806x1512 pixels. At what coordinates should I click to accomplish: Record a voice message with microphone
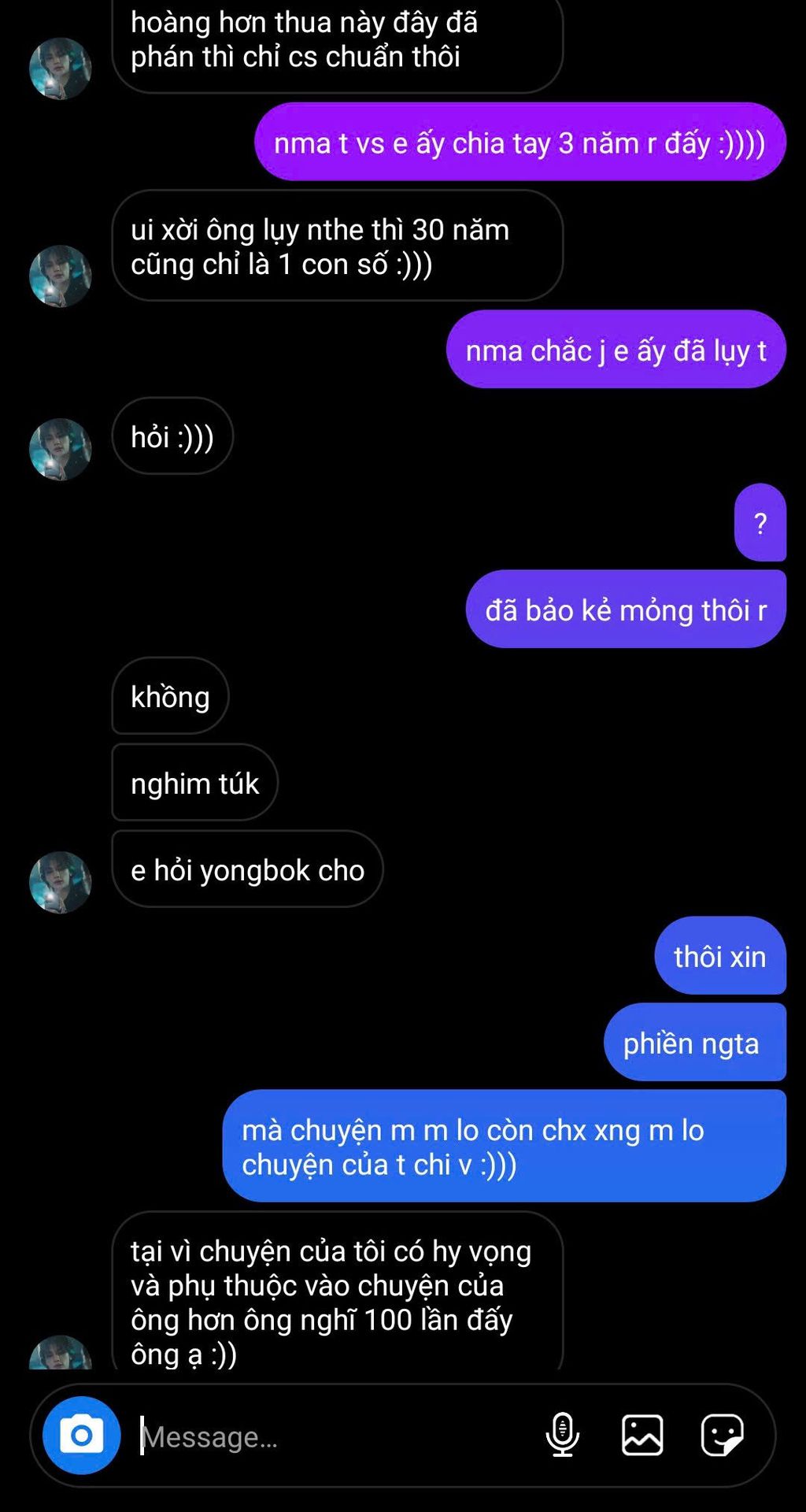[x=563, y=1435]
